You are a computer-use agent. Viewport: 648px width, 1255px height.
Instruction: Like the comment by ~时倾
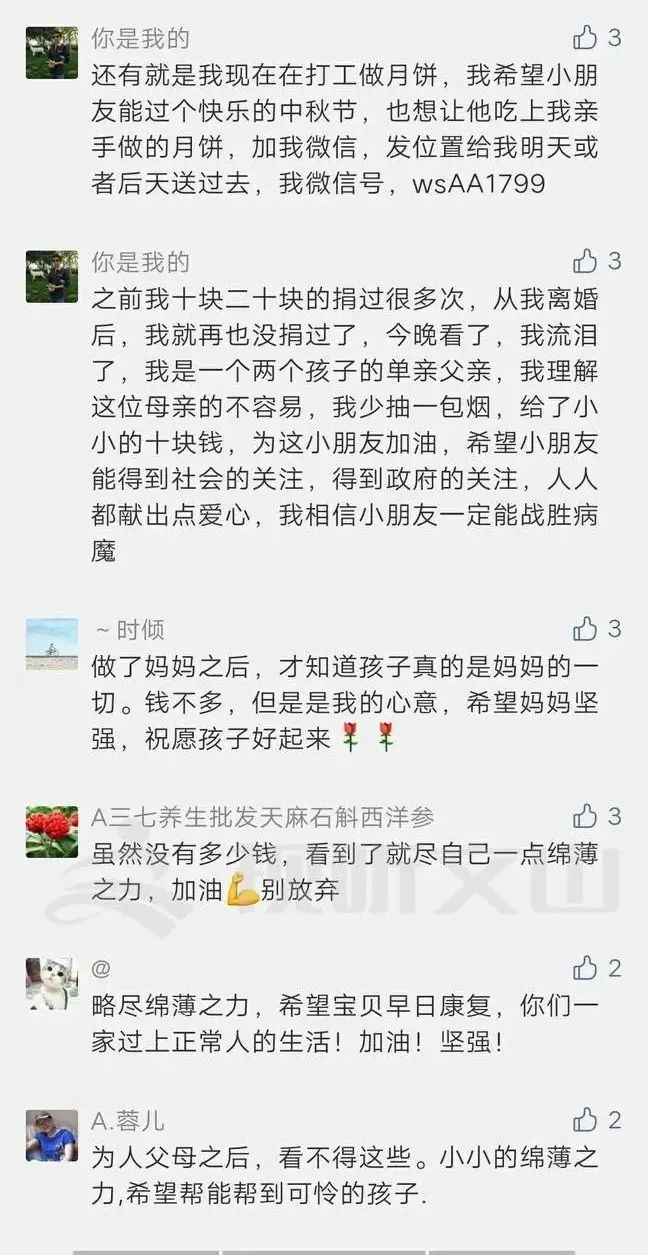pos(585,629)
